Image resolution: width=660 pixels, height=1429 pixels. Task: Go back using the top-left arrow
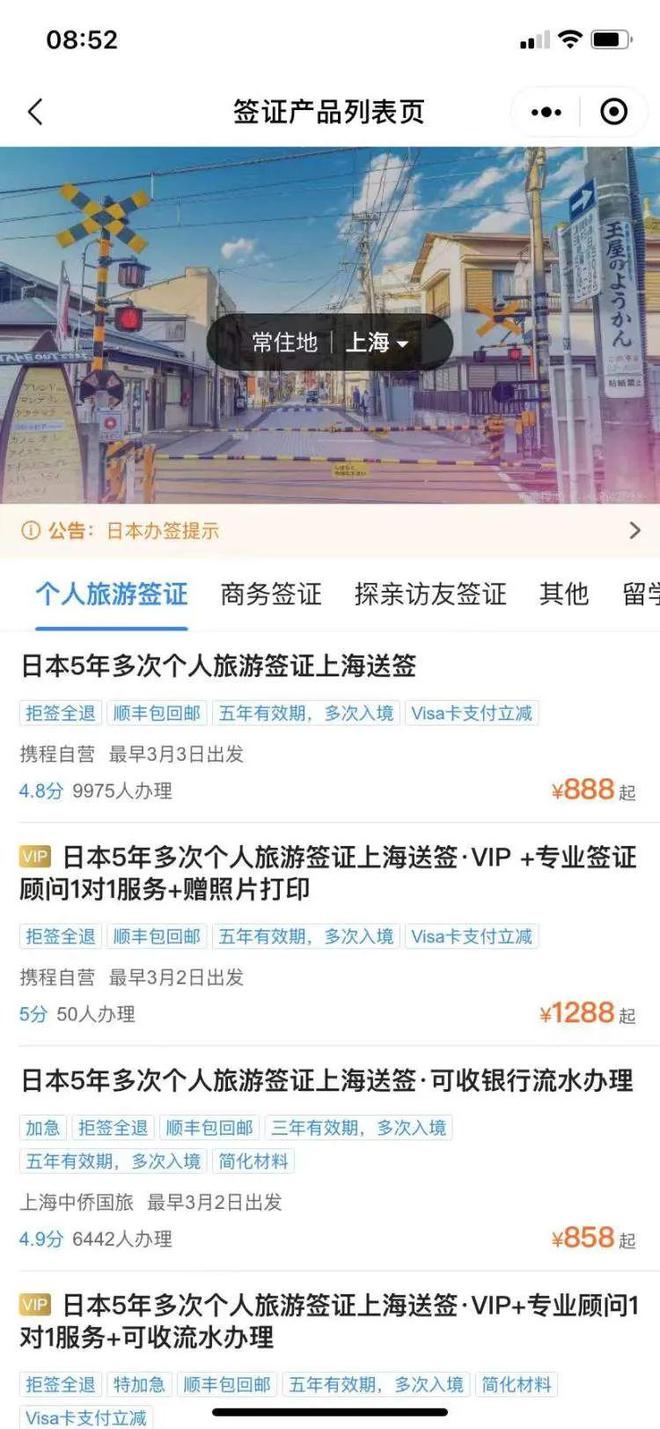tap(35, 111)
